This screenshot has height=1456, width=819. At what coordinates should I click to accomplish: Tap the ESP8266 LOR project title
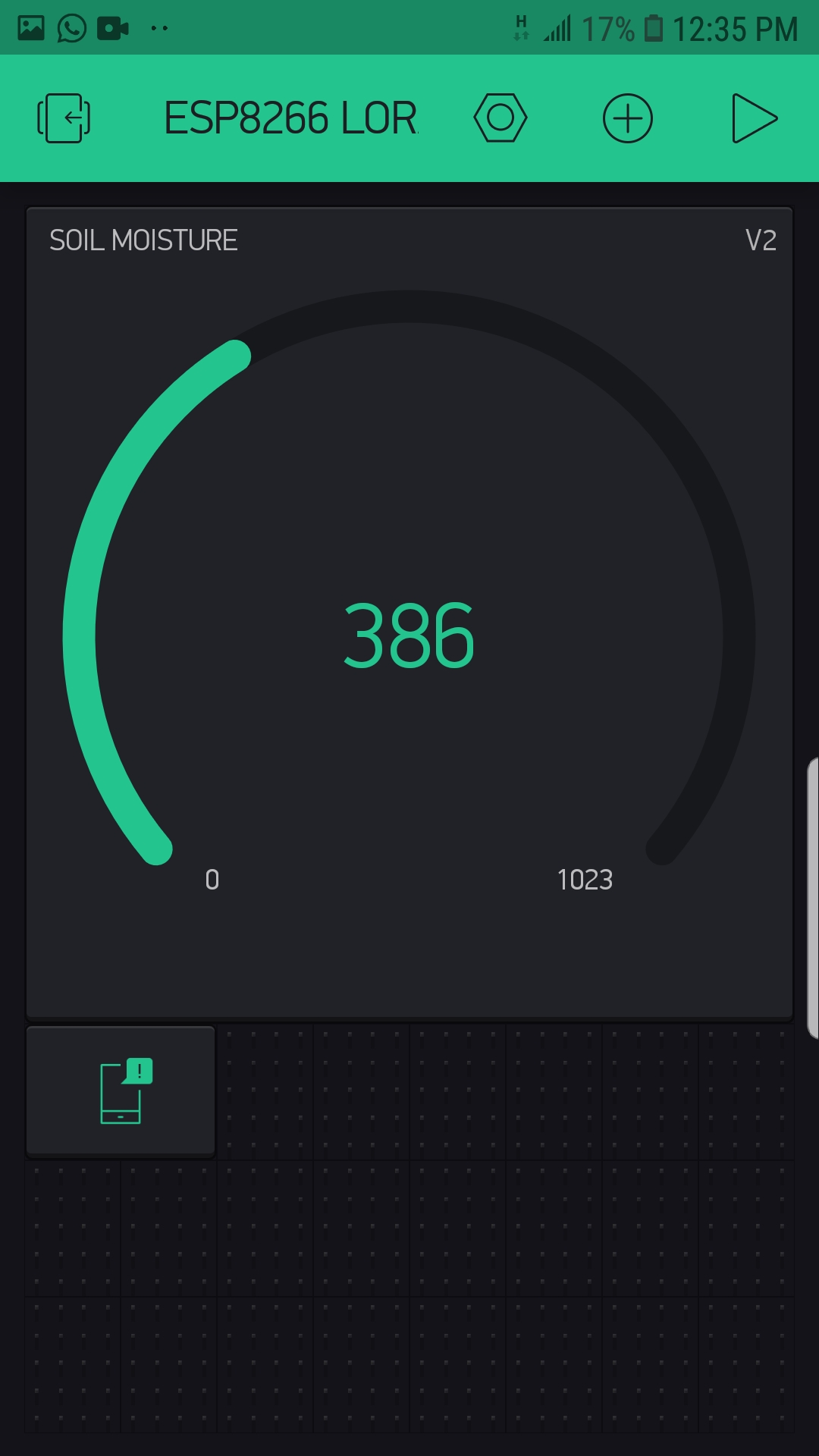(x=291, y=118)
